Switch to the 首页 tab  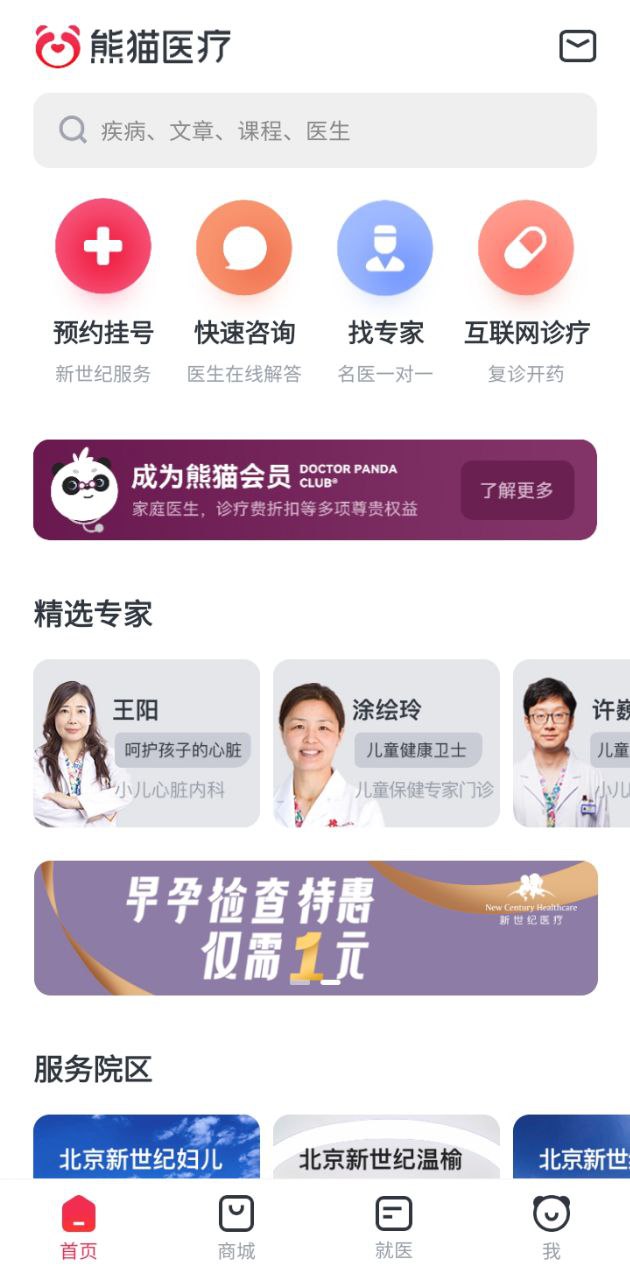79,1228
